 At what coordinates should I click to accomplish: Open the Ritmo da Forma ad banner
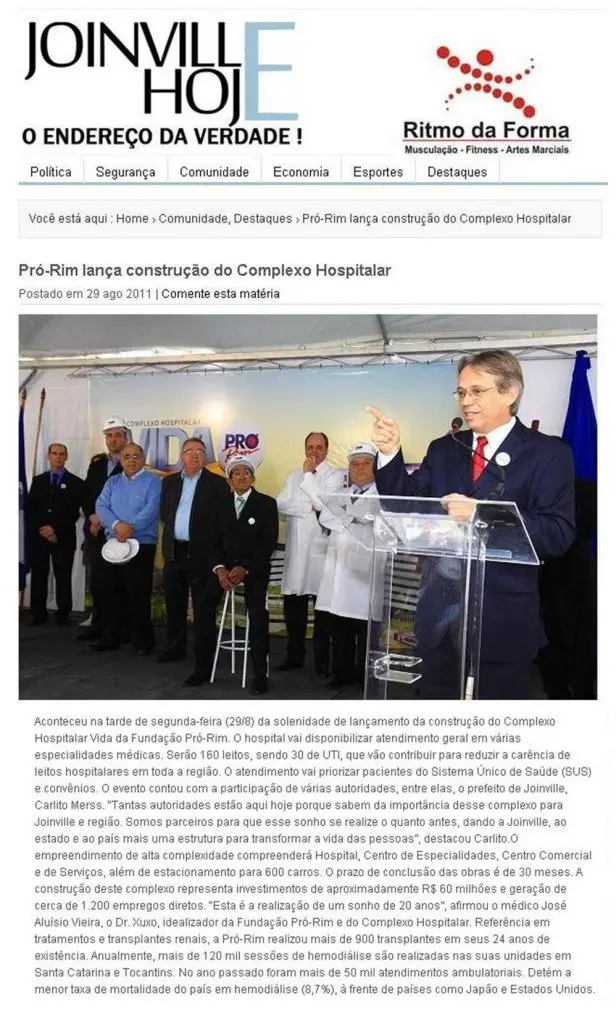point(486,100)
